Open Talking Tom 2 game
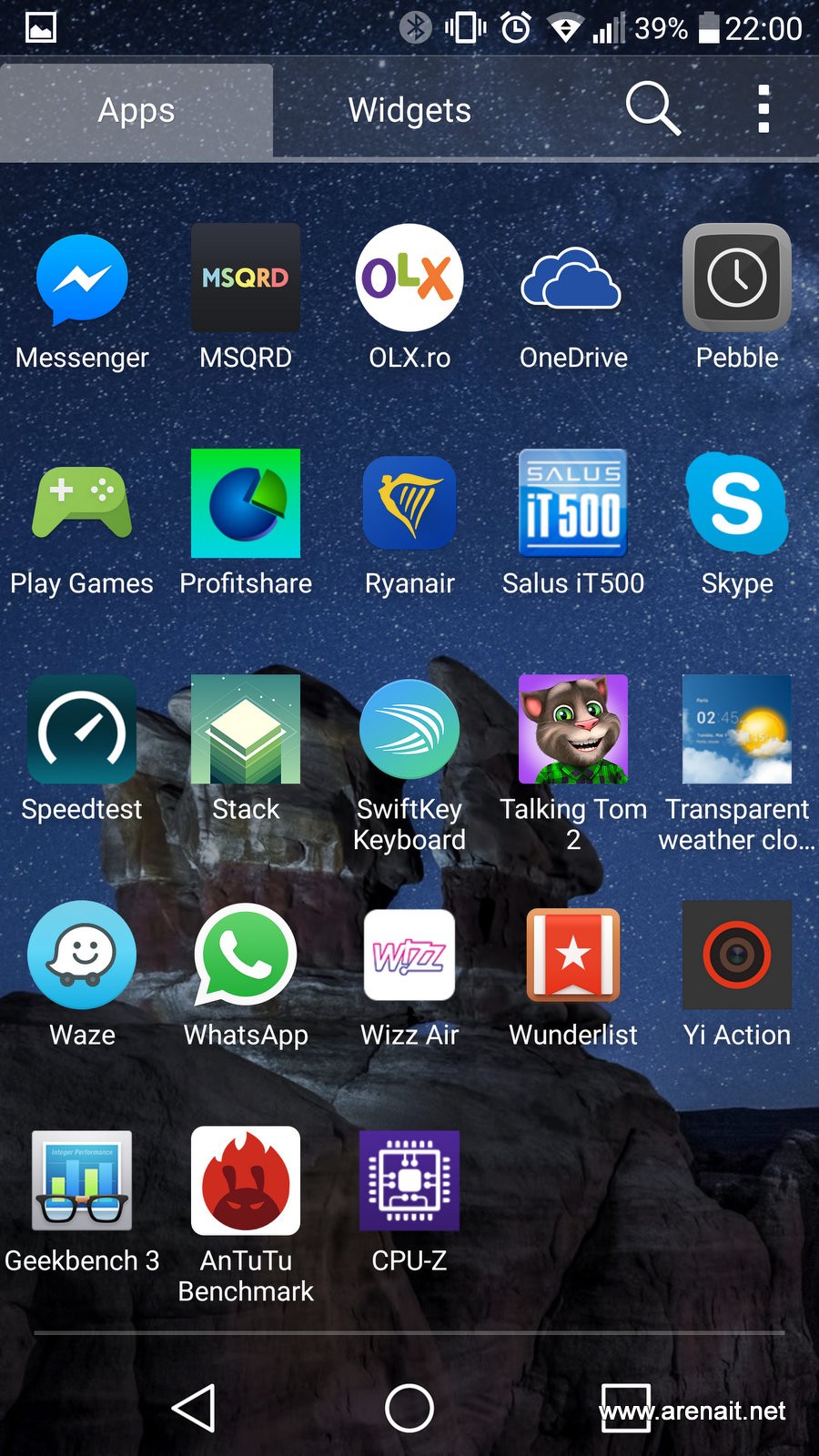 tap(572, 729)
